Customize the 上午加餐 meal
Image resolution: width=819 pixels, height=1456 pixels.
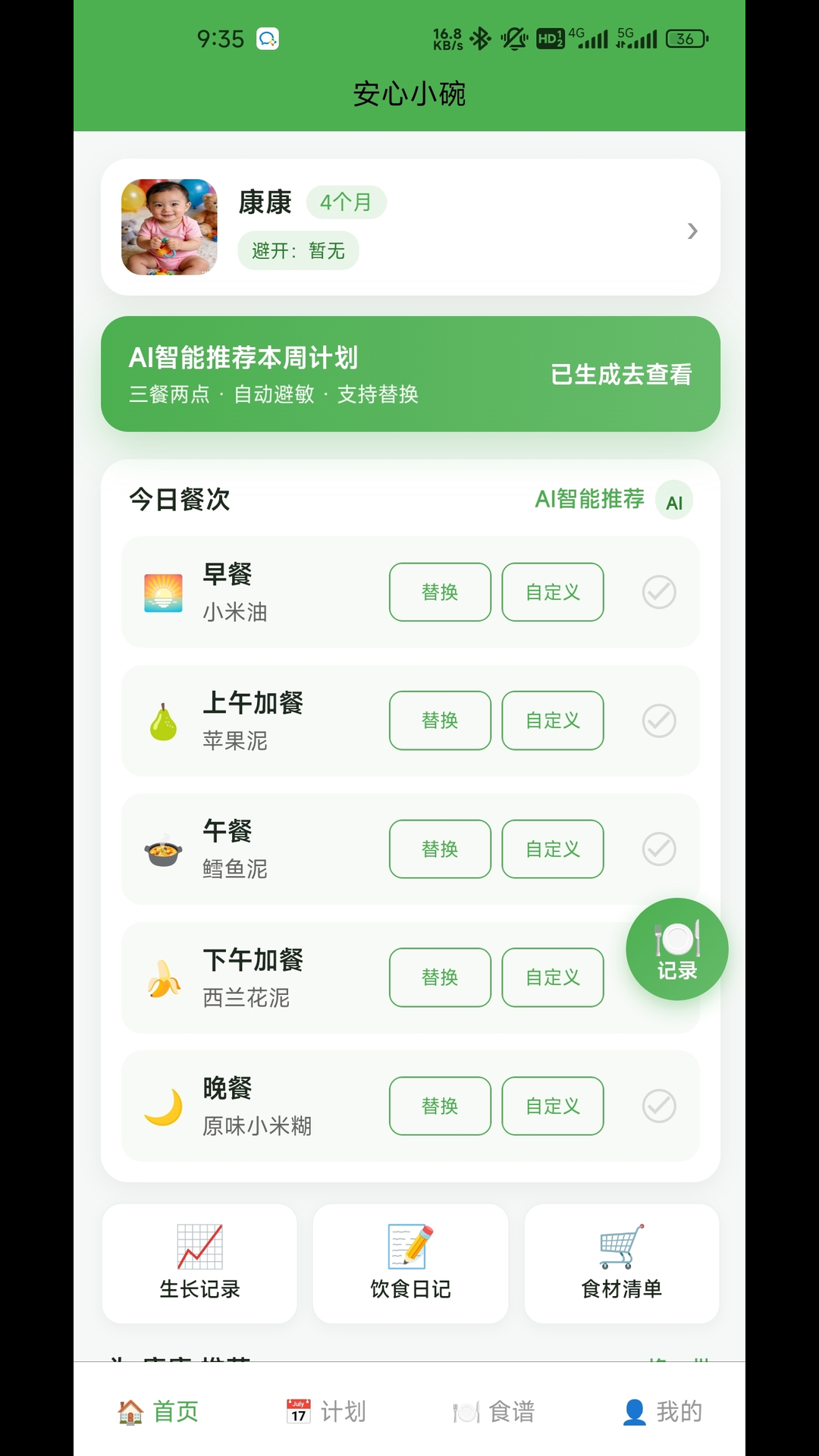click(553, 720)
